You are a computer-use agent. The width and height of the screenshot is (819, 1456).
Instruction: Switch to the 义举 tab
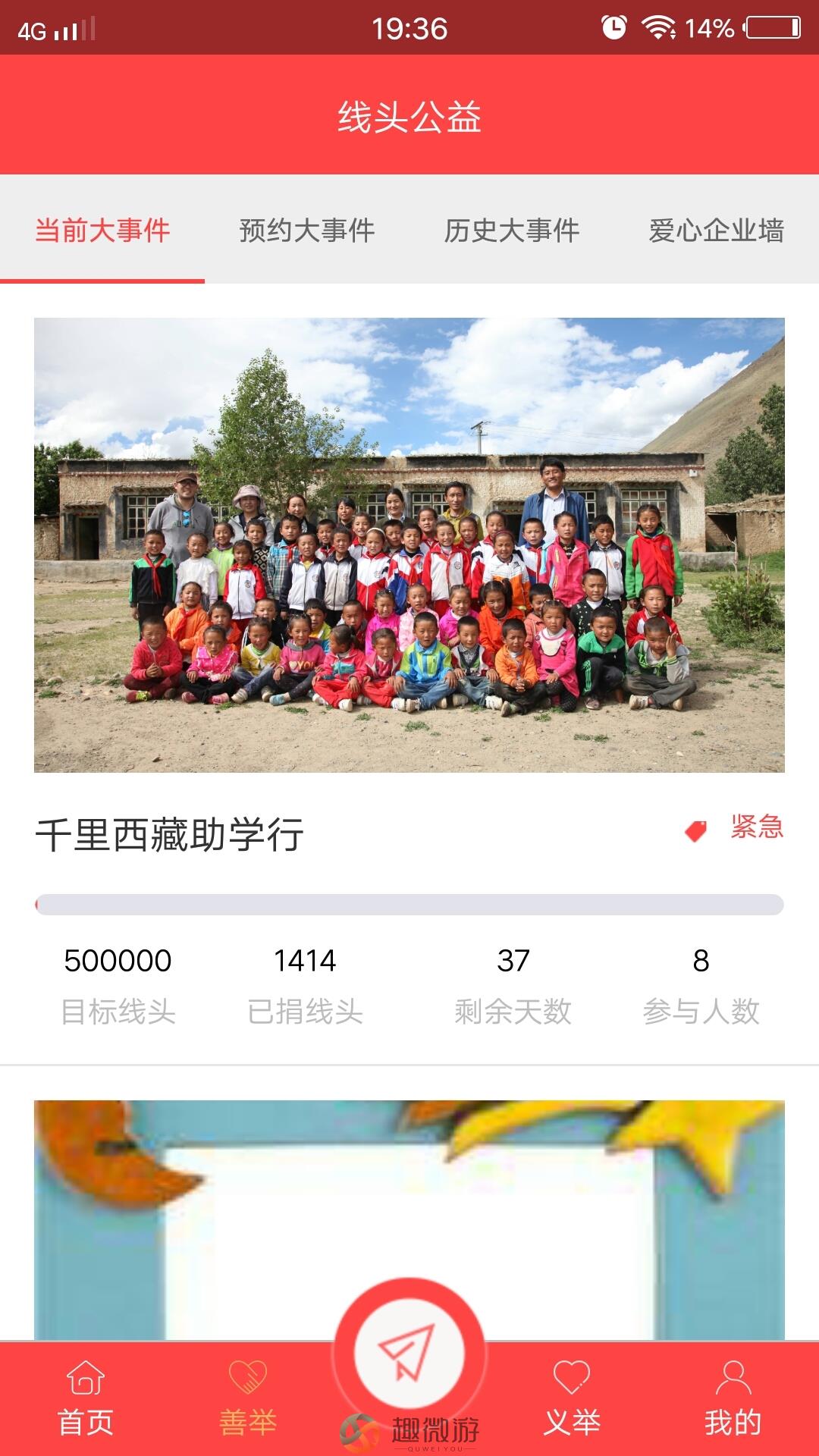pyautogui.click(x=572, y=1399)
